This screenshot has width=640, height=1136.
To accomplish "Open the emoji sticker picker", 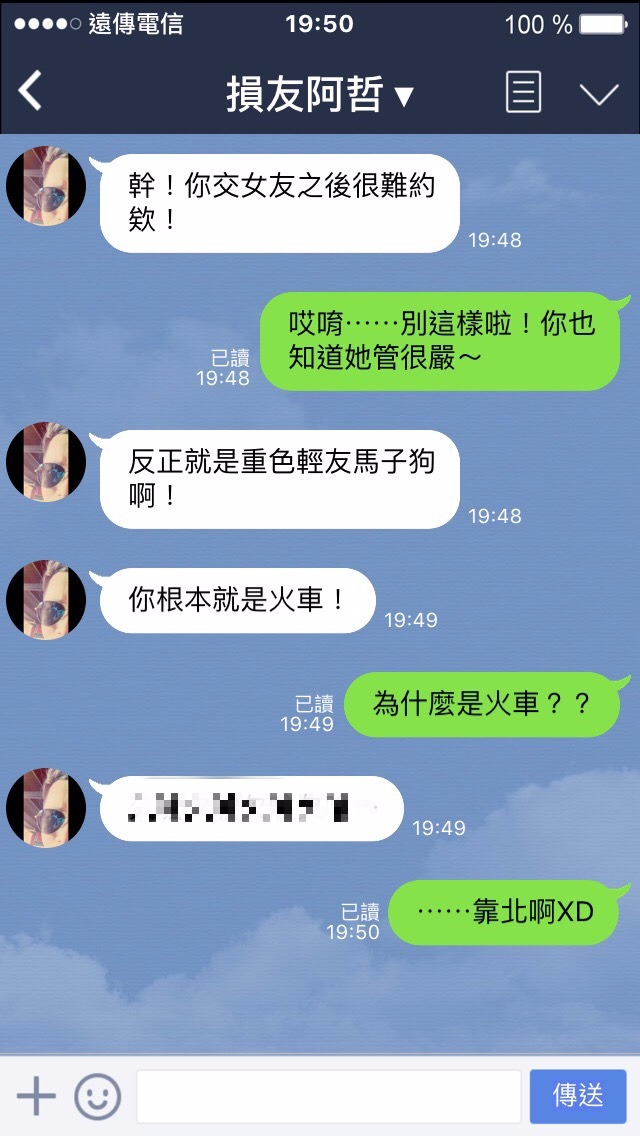I will (x=97, y=1096).
